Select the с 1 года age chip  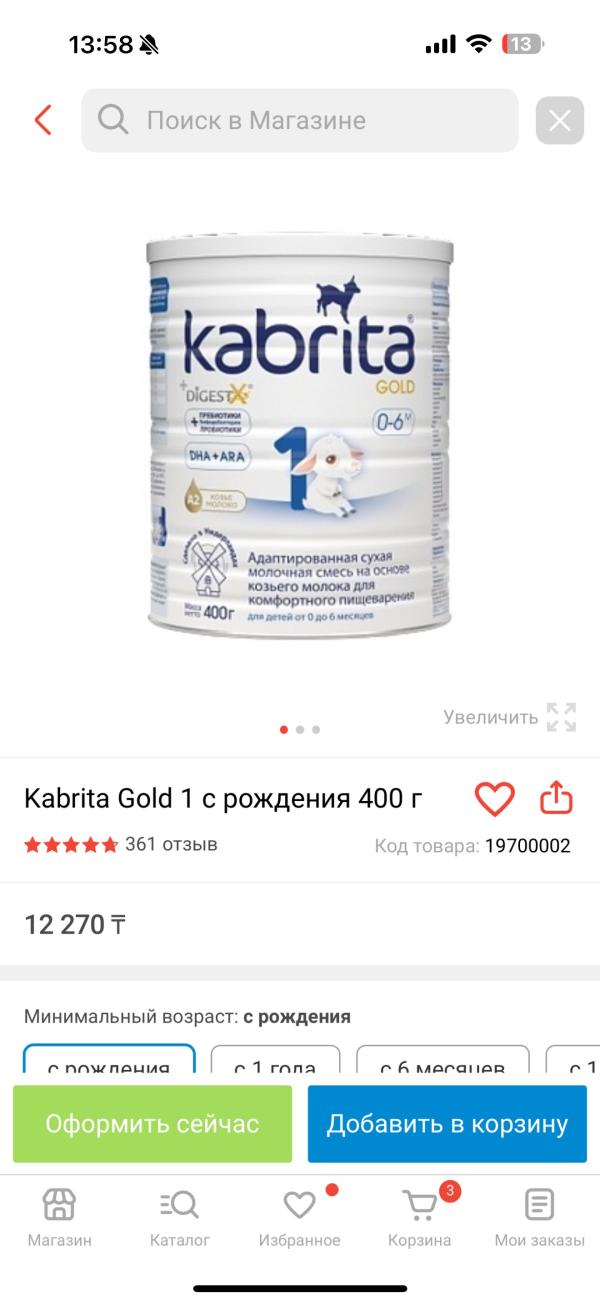point(275,1062)
